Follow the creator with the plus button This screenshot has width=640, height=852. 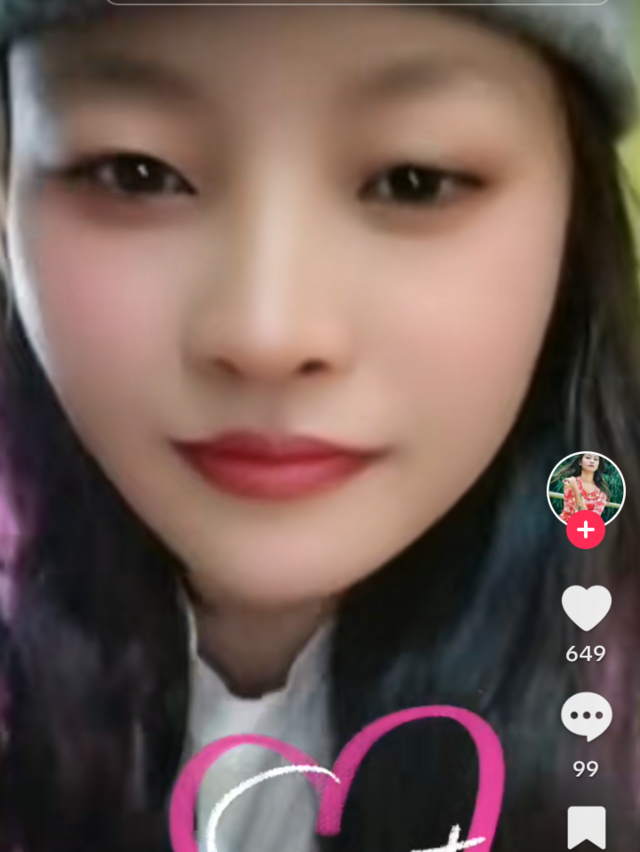click(x=586, y=529)
